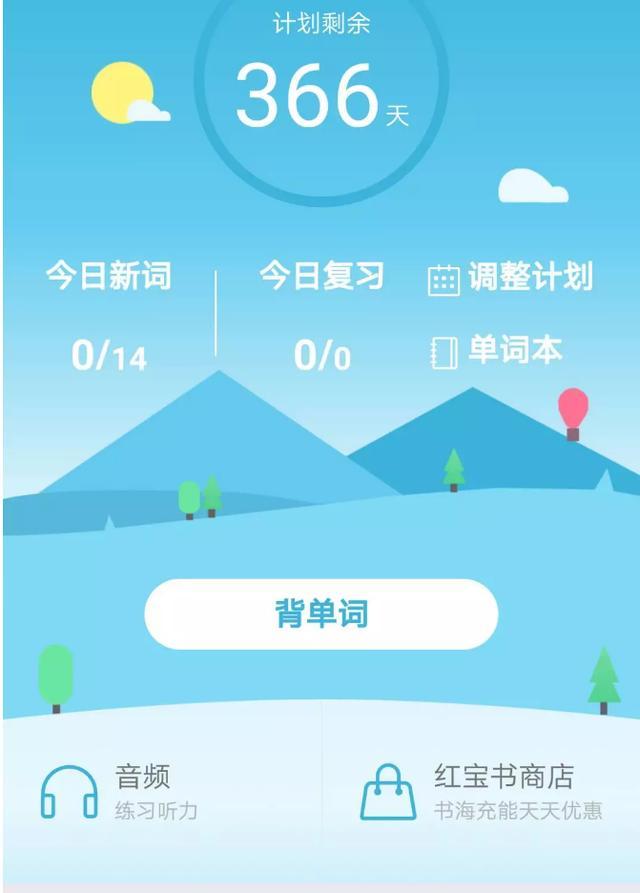Tap the 背单词 button

tap(321, 614)
